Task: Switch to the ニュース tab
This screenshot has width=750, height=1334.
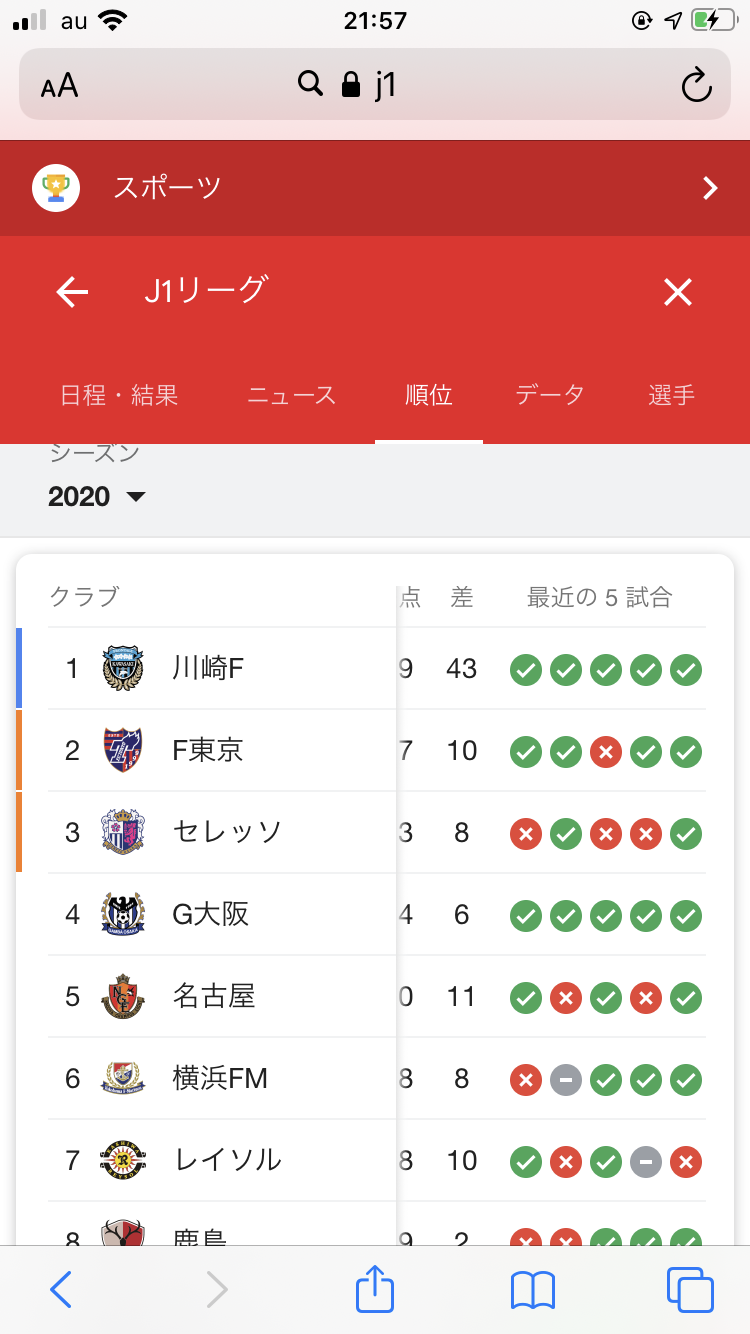Action: (x=291, y=395)
